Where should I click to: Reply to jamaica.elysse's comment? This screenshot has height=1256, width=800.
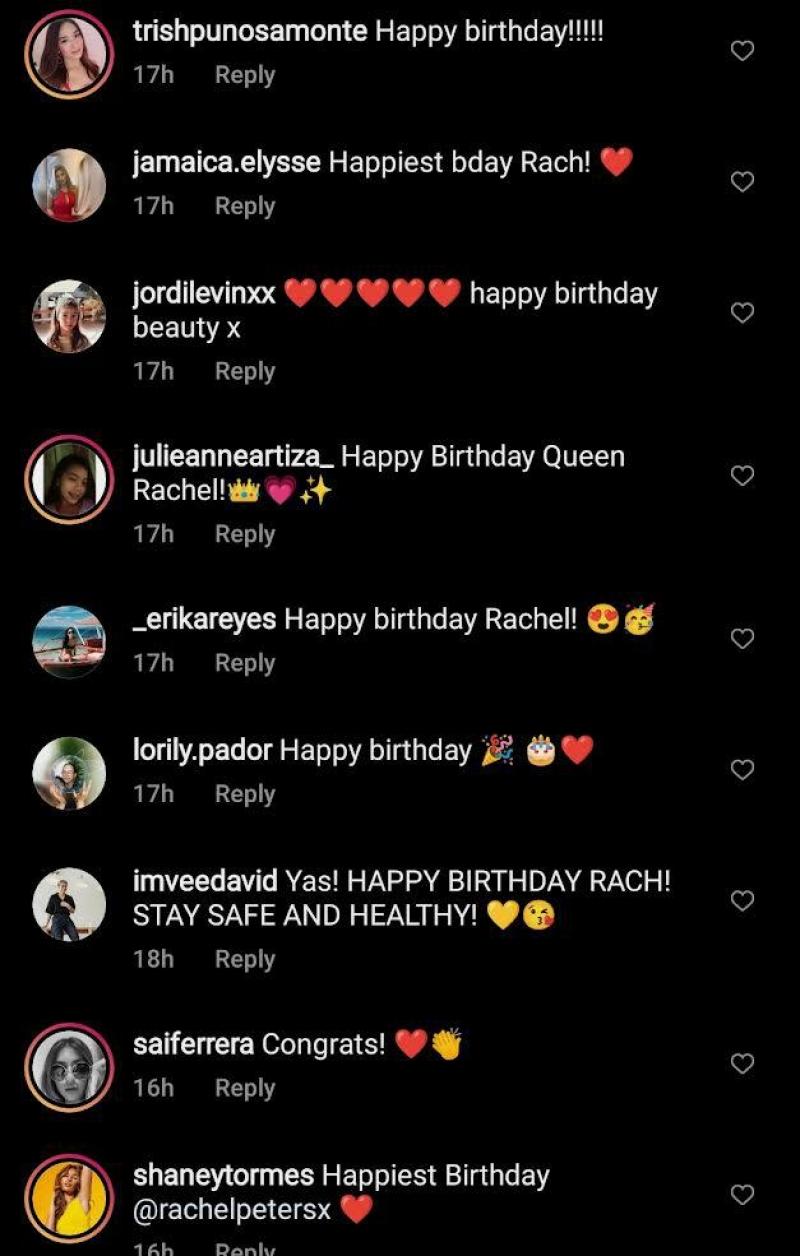click(x=244, y=206)
